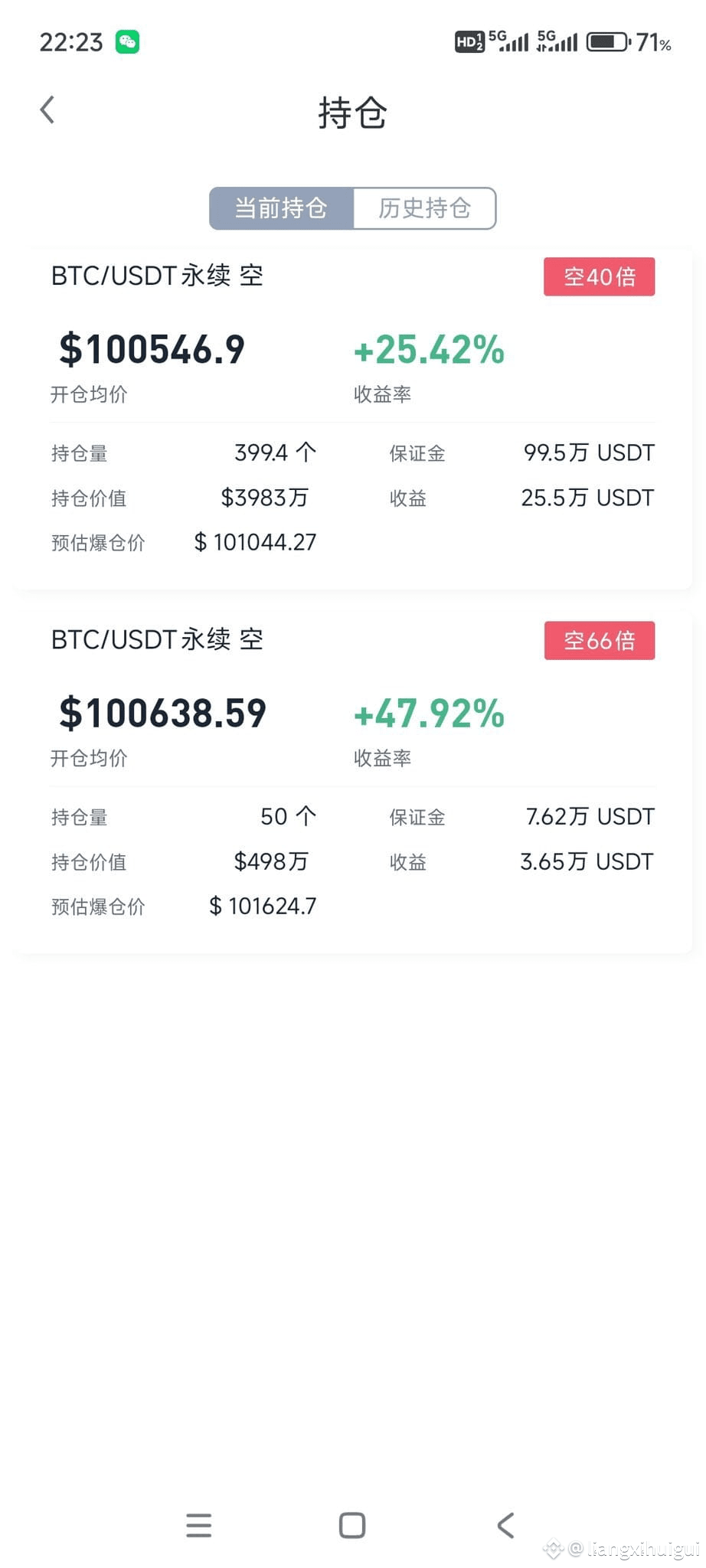The height and width of the screenshot is (1568, 706).
Task: Open recent apps from the navigation bar
Action: pos(199,1525)
